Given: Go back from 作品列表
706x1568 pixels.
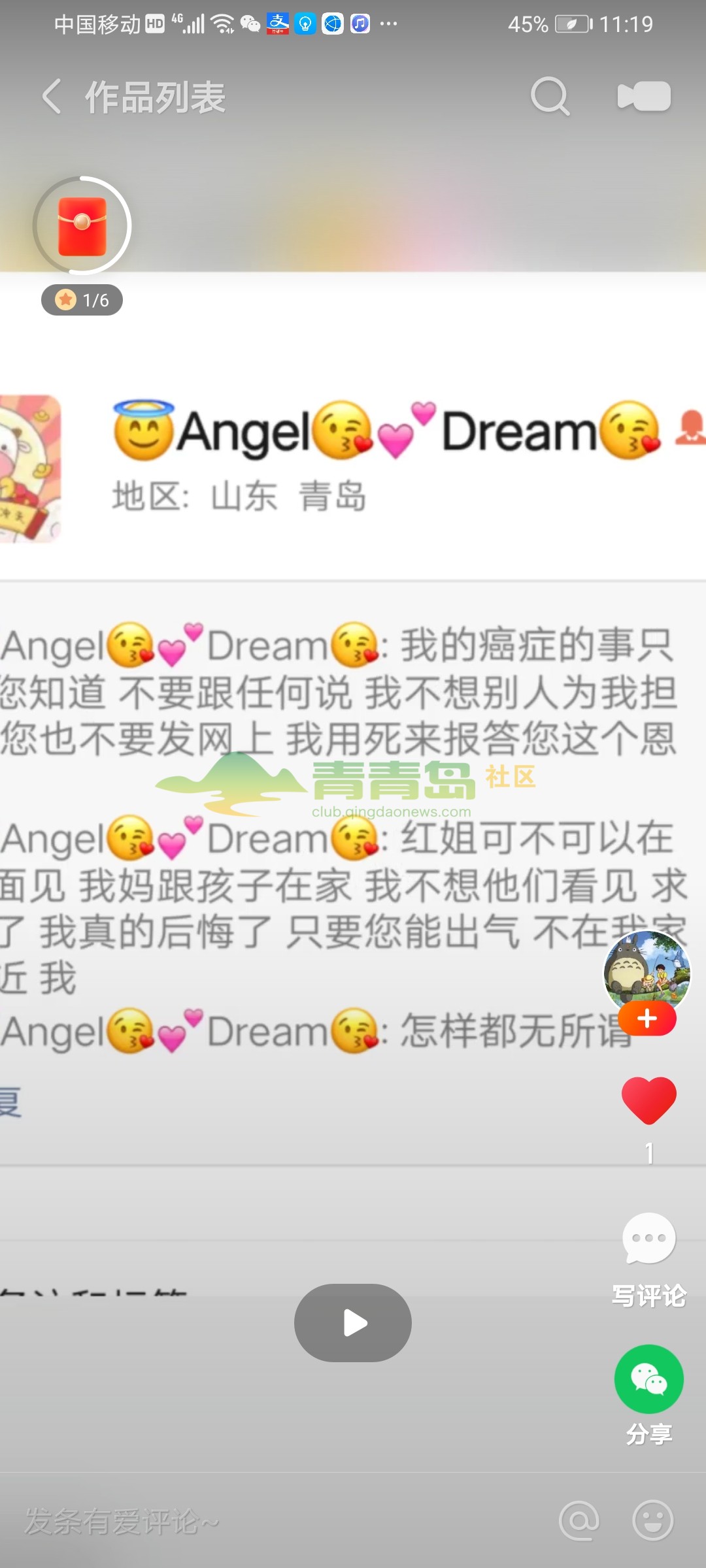Looking at the screenshot, I should click(x=52, y=97).
